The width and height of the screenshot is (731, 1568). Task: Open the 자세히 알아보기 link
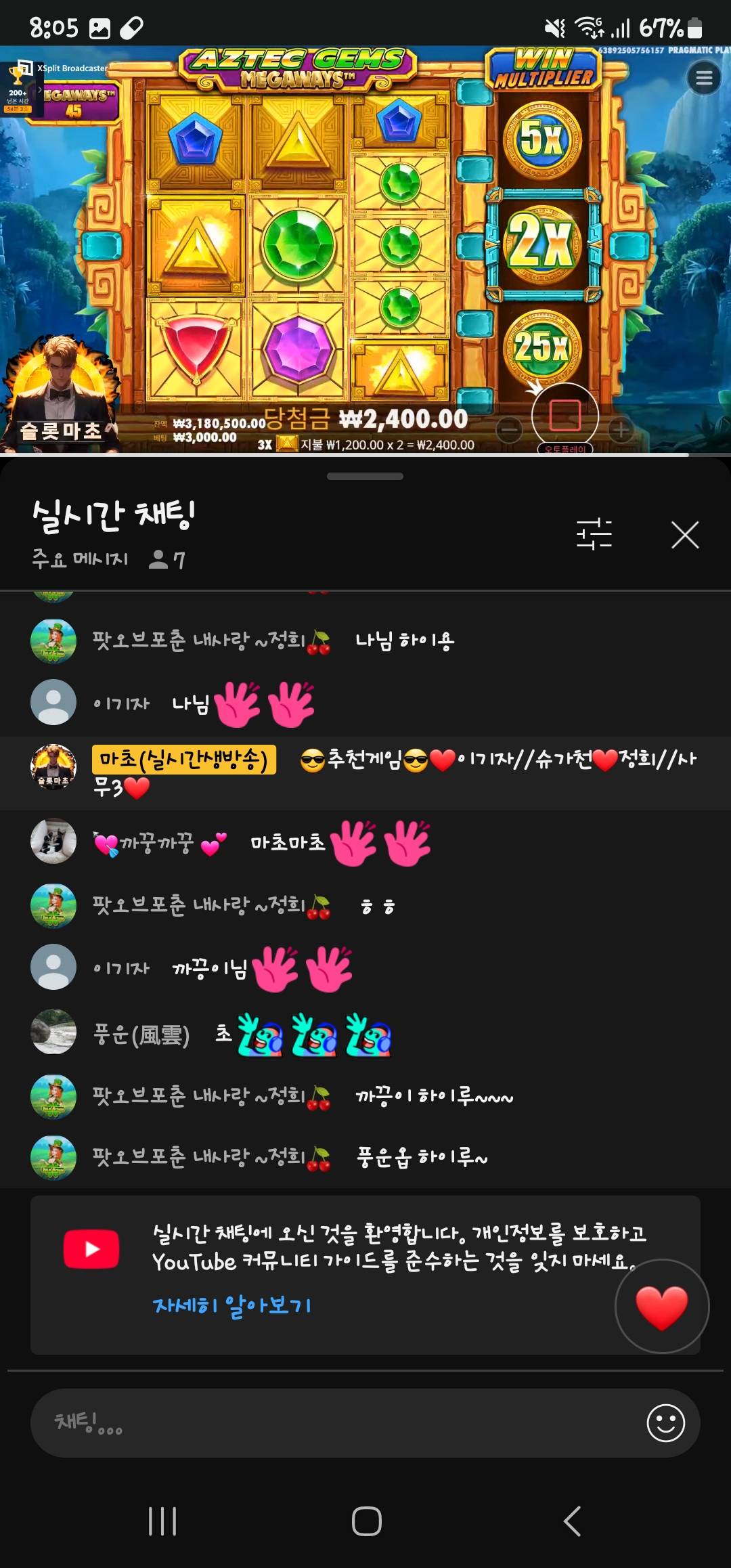point(231,1305)
